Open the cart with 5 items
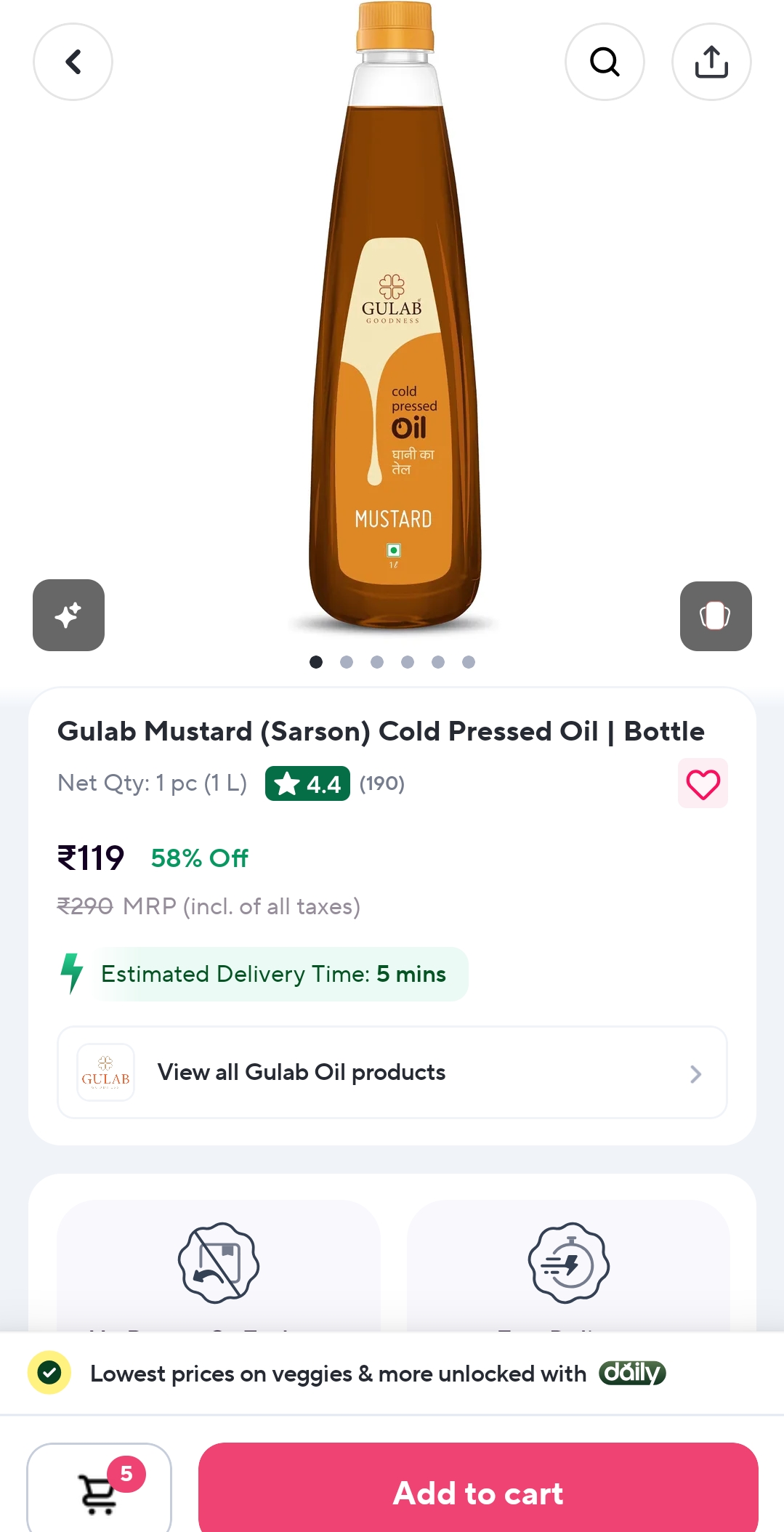This screenshot has width=784, height=1532. click(100, 1490)
